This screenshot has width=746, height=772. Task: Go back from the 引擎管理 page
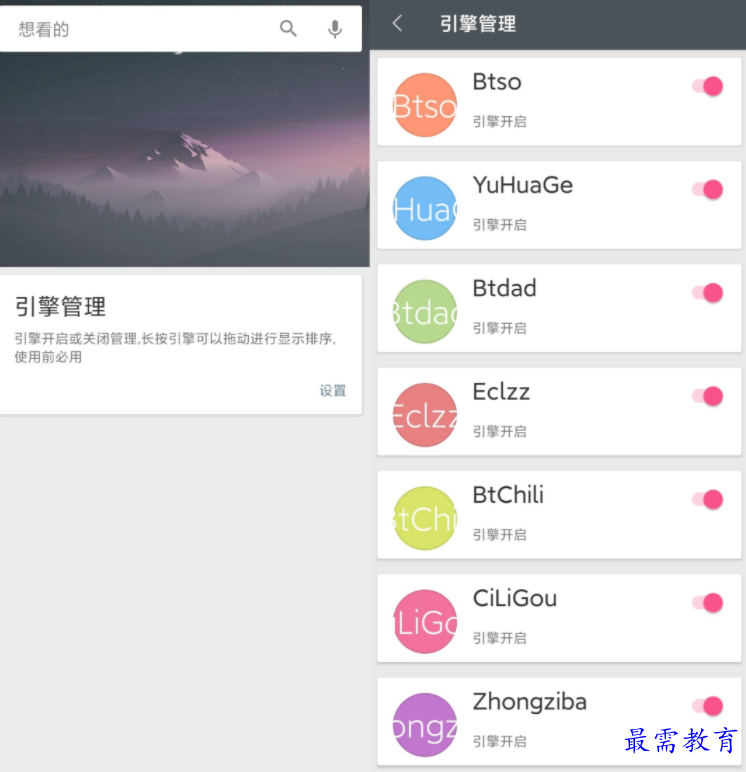(398, 24)
